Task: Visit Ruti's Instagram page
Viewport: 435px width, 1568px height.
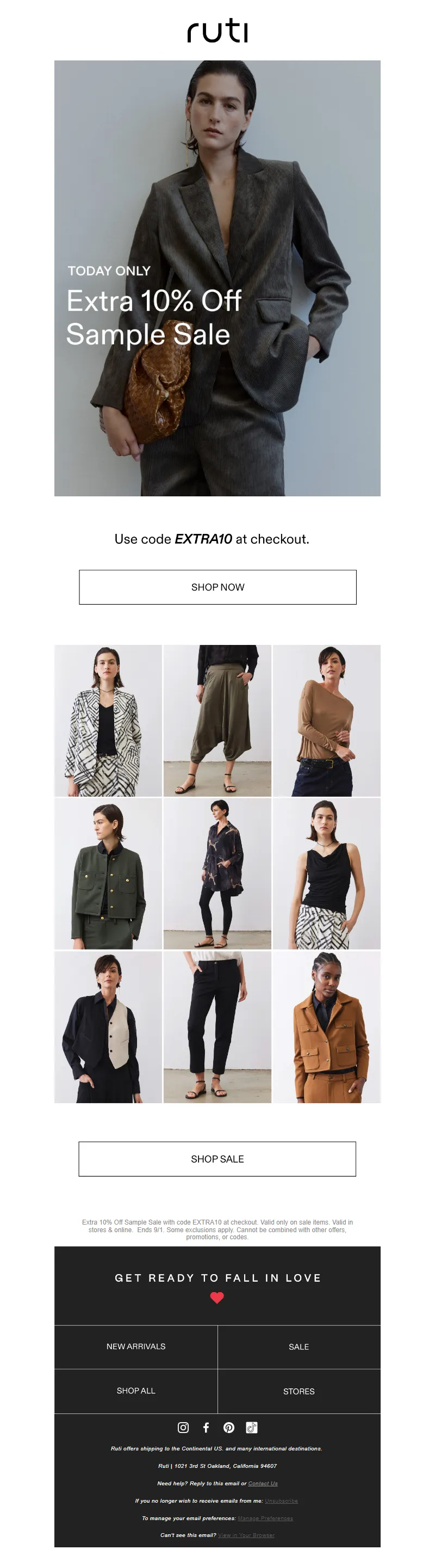Action: pyautogui.click(x=183, y=1427)
